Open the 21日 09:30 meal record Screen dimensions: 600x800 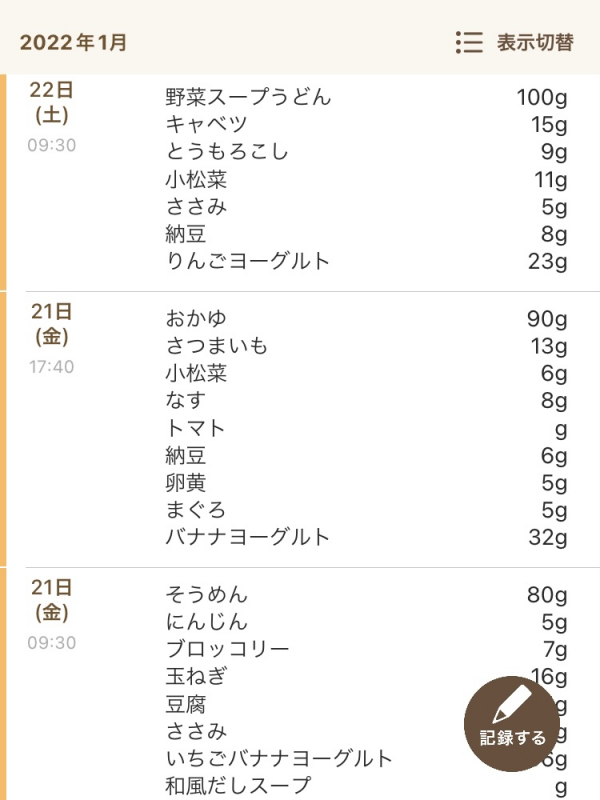[250, 650]
